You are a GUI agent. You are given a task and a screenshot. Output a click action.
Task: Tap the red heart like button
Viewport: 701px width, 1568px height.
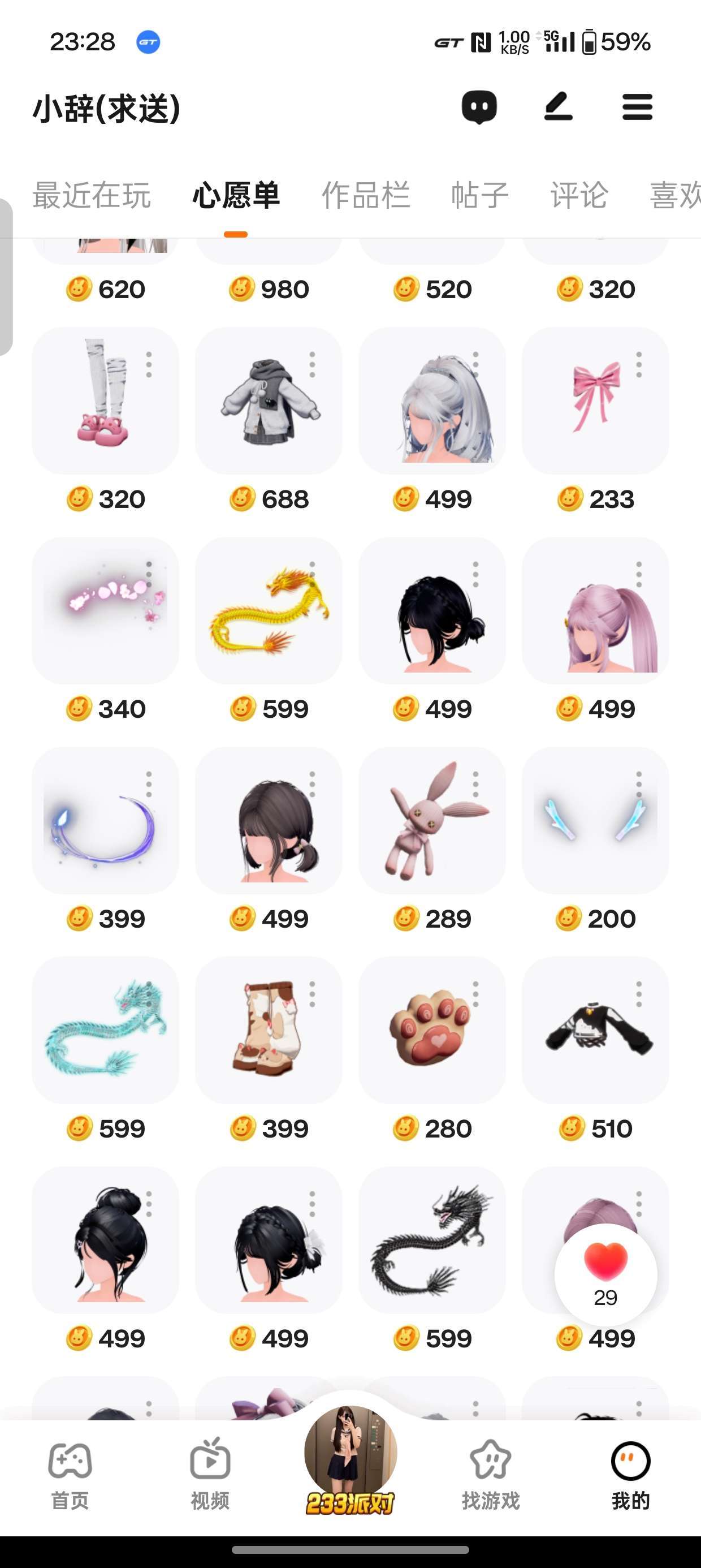pyautogui.click(x=605, y=1261)
